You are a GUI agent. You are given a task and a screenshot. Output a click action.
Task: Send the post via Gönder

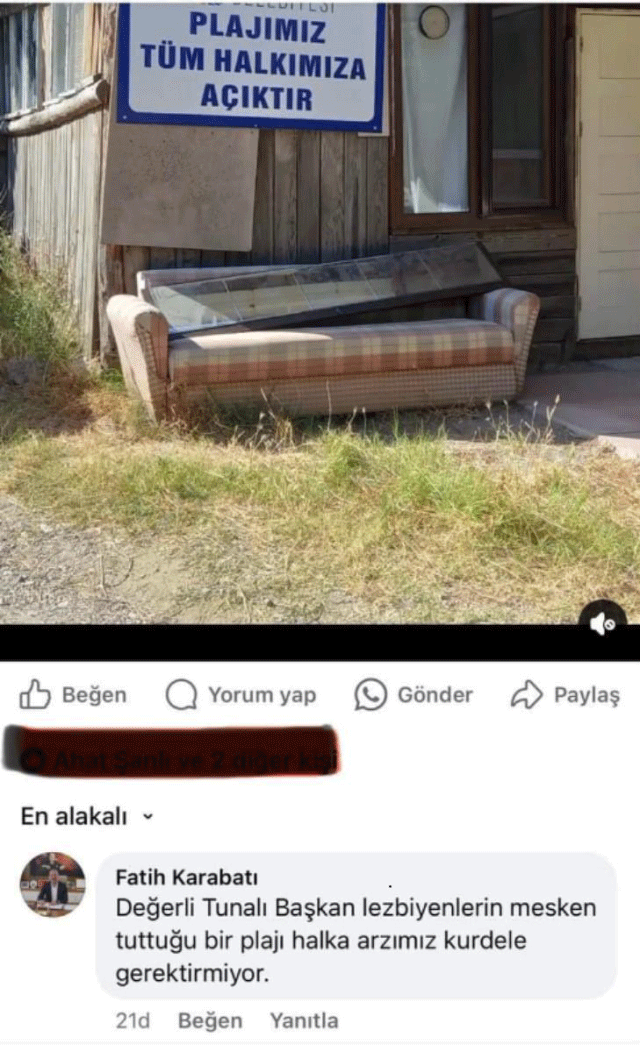coord(413,695)
